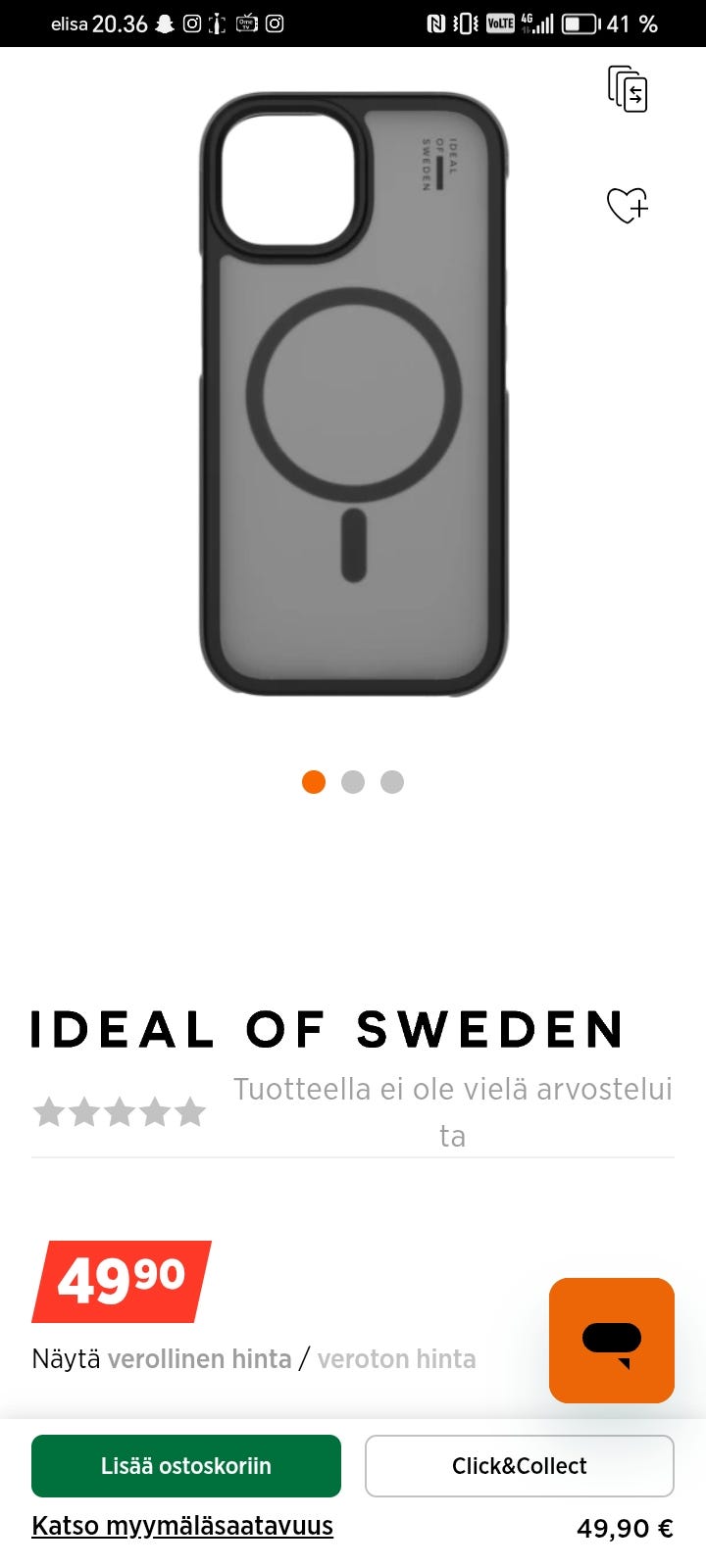Open Katso myymäläsaatavuus link
The width and height of the screenshot is (706, 1568).
[181, 1526]
